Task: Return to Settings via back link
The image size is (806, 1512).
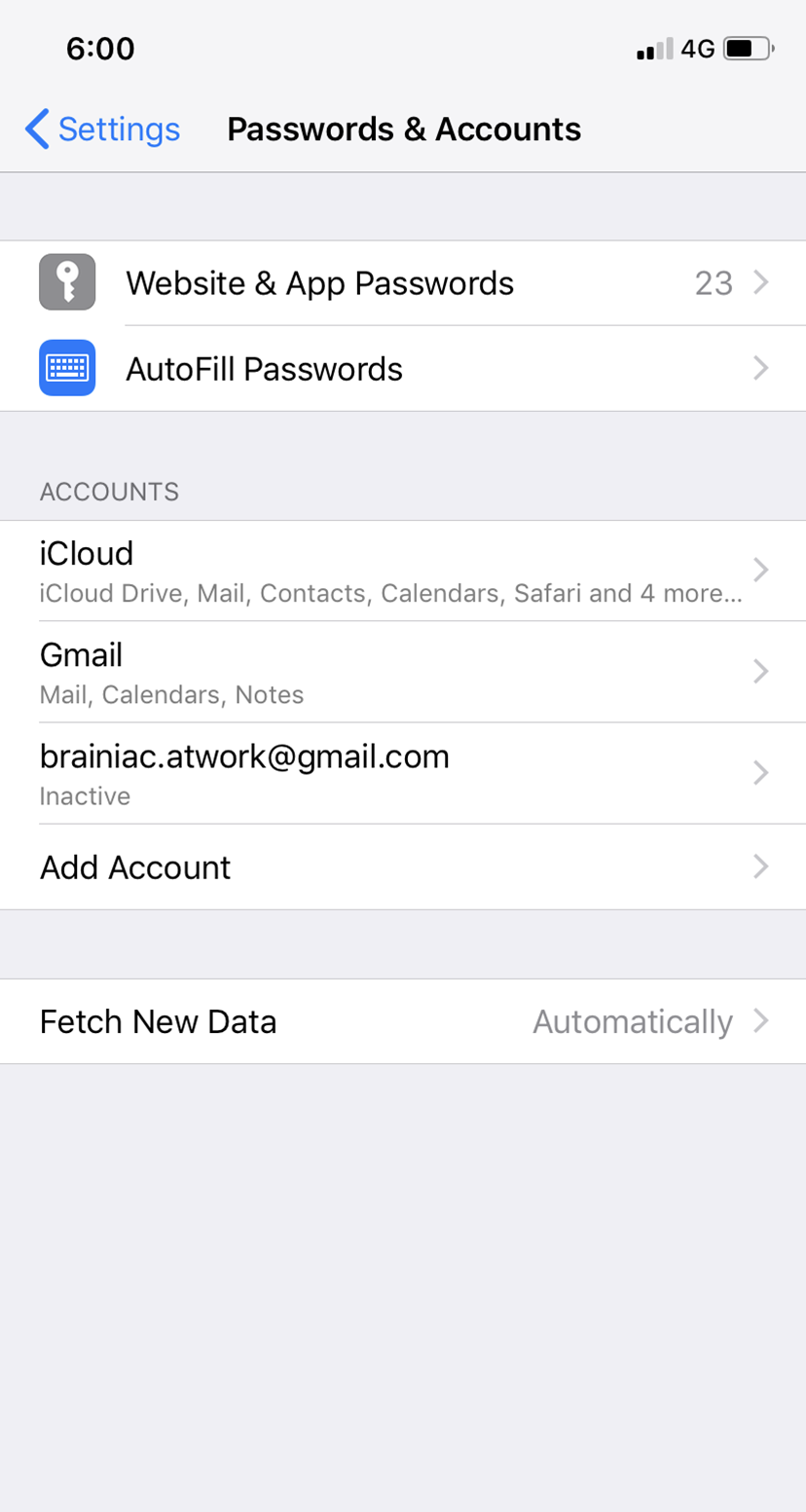Action: pos(119,129)
